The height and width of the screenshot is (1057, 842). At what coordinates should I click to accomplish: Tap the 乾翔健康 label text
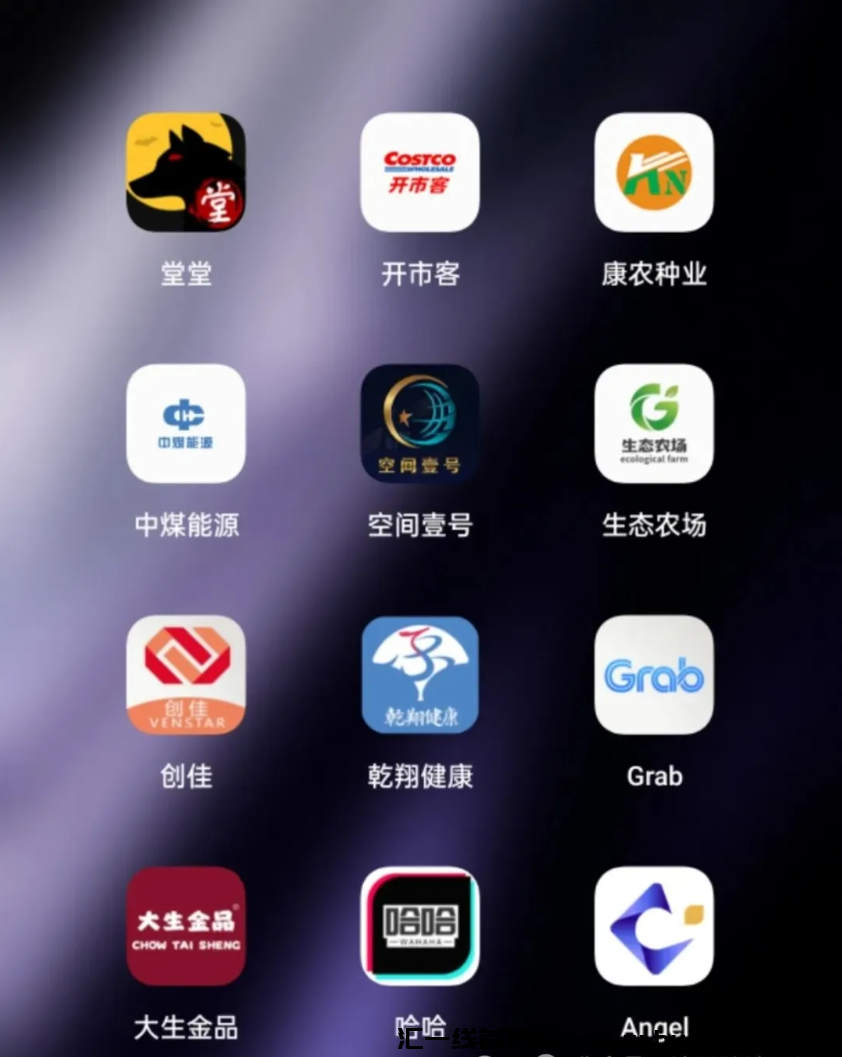[x=420, y=776]
